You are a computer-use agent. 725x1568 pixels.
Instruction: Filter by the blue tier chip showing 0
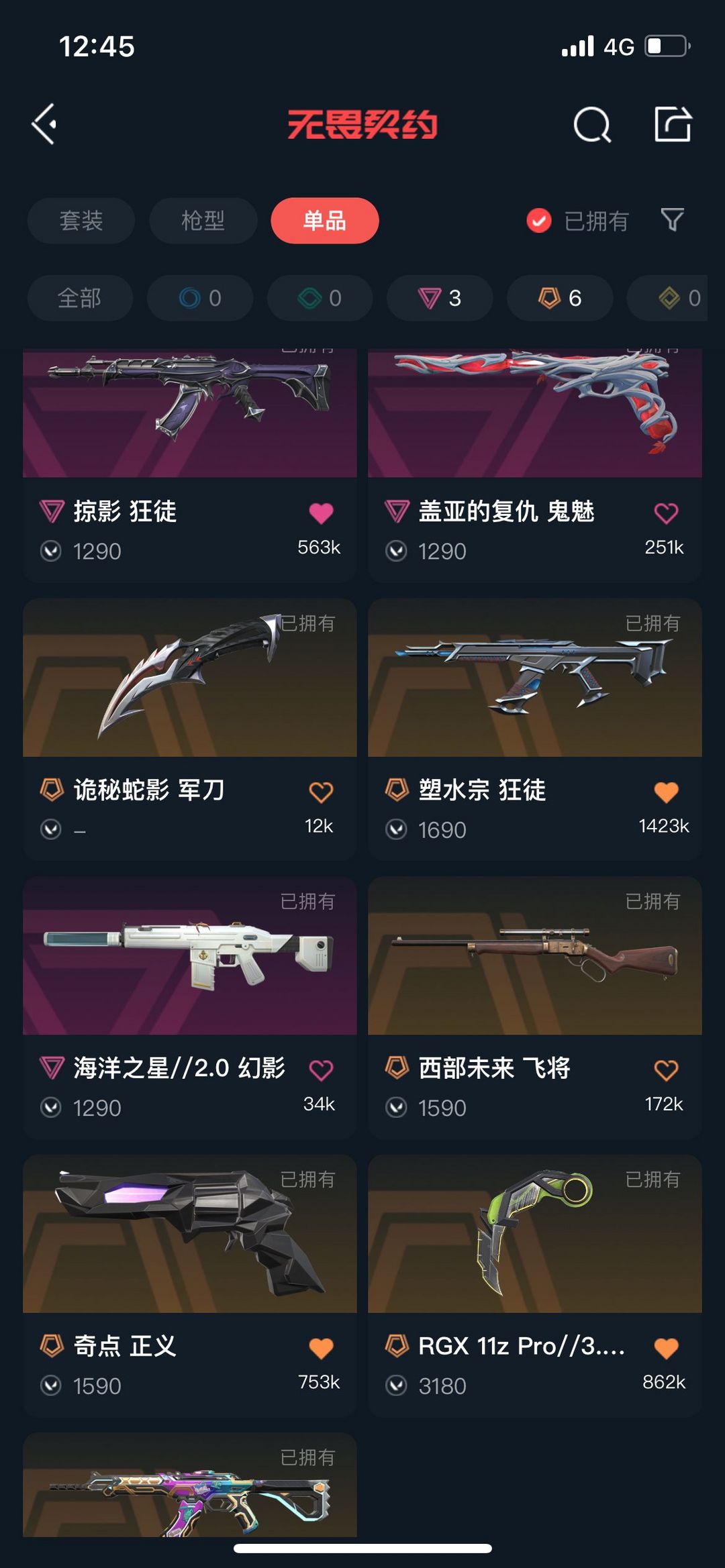[x=200, y=298]
